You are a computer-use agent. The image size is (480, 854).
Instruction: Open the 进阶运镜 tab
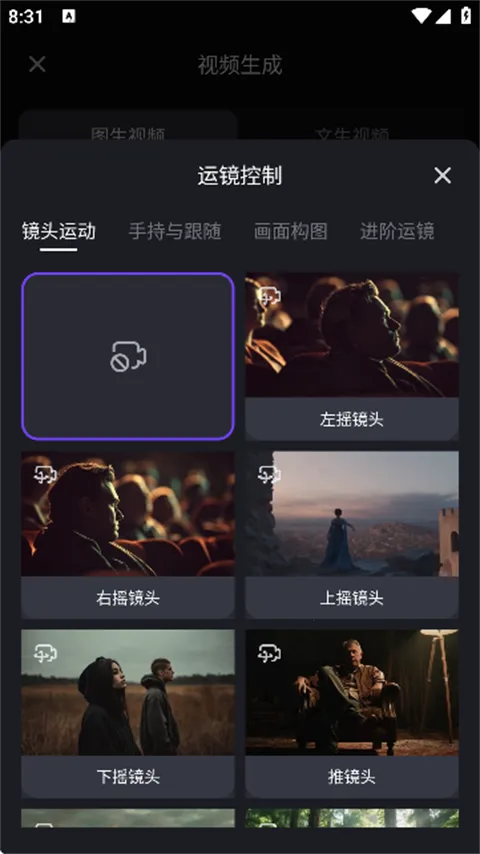point(397,231)
